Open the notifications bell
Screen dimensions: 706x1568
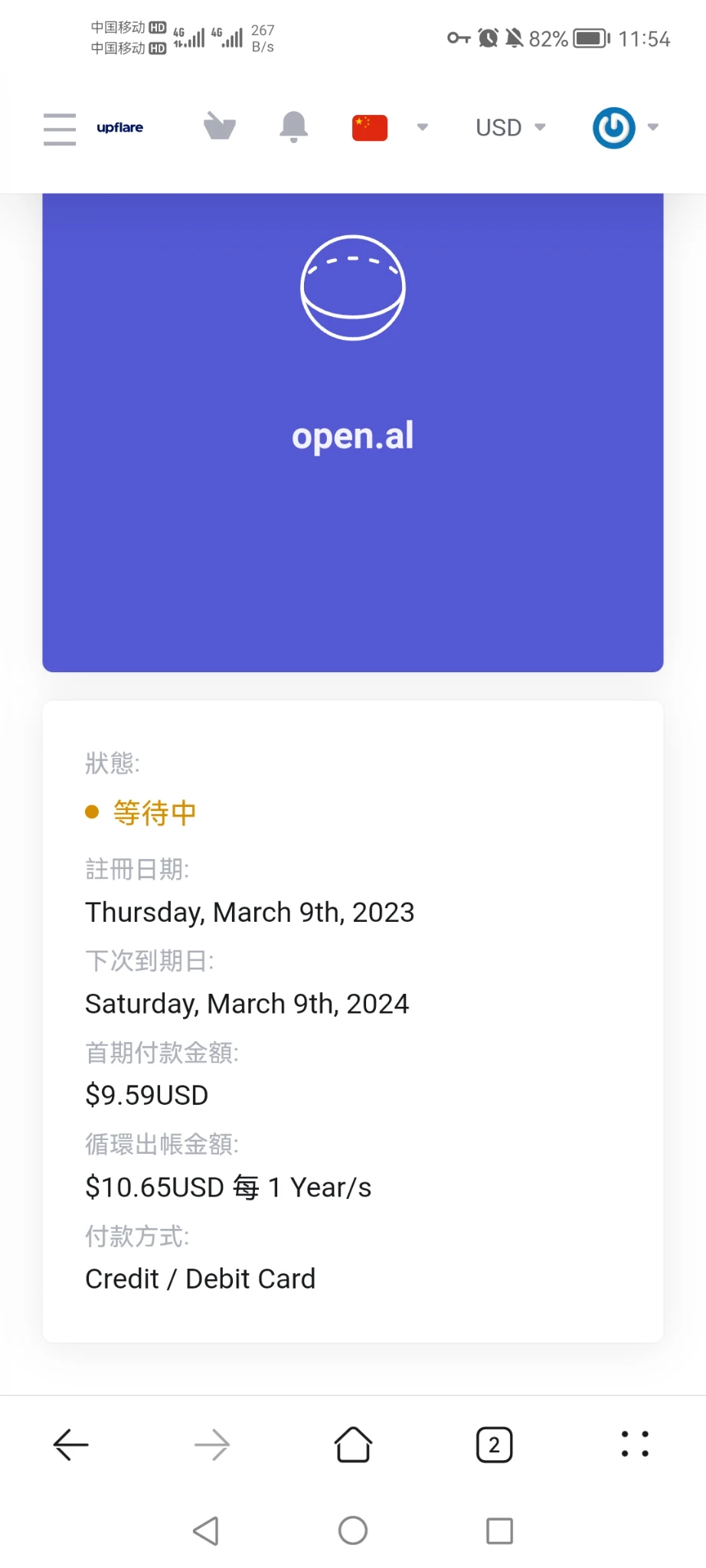point(293,127)
